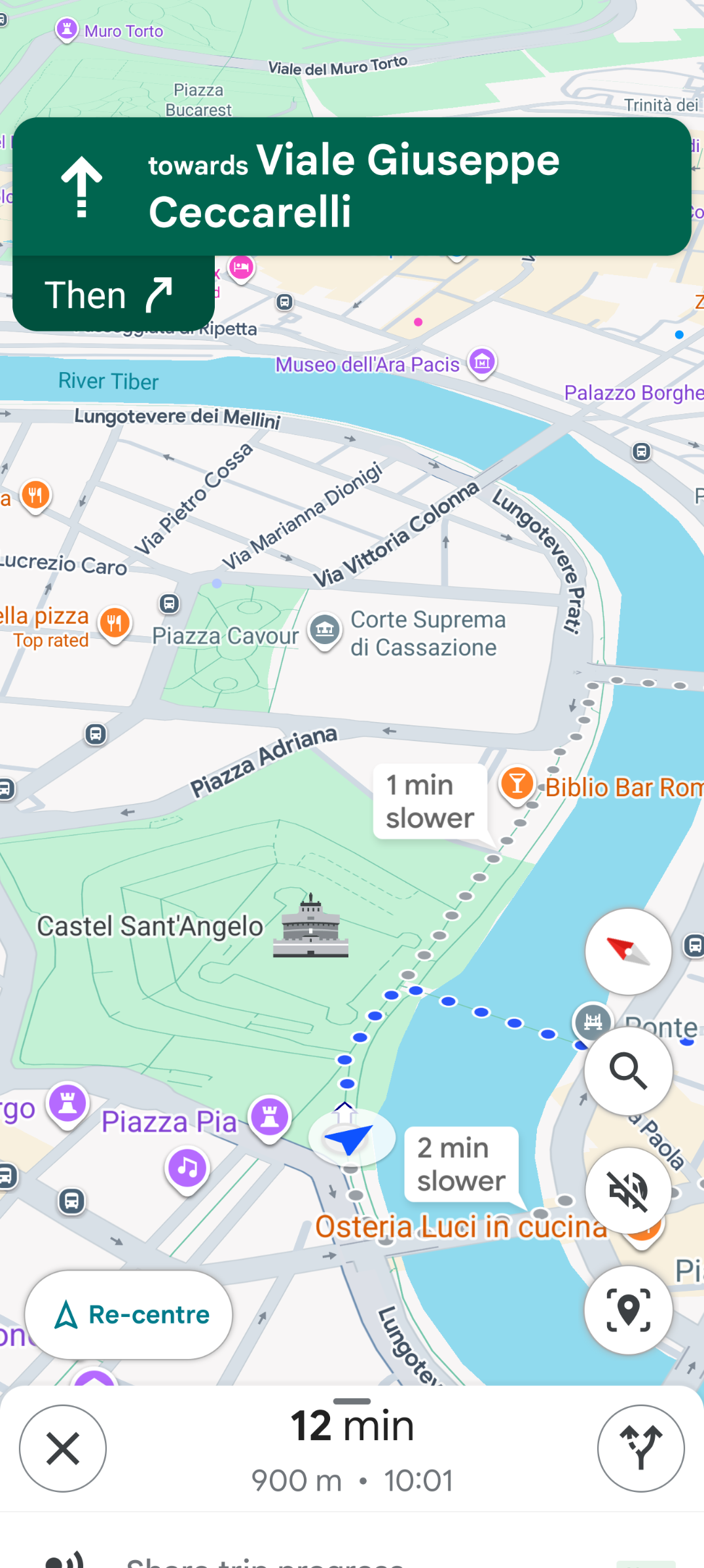Search along the route

(628, 1071)
